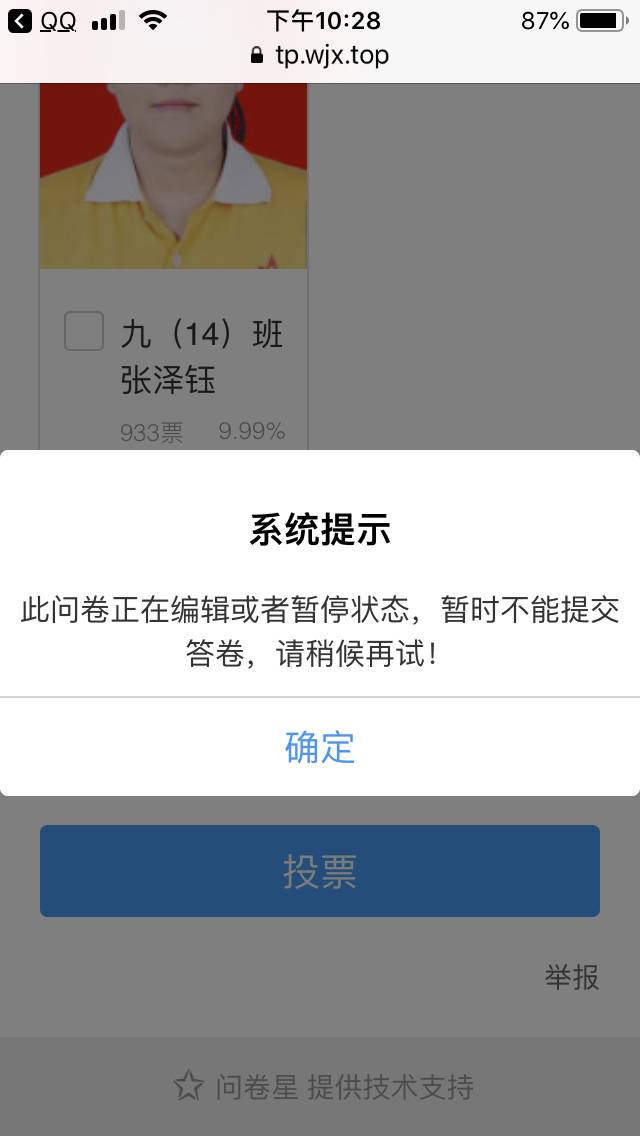Tick the checkbox for 九（14）班 张泽钰
Viewport: 640px width, 1136px height.
(x=84, y=331)
